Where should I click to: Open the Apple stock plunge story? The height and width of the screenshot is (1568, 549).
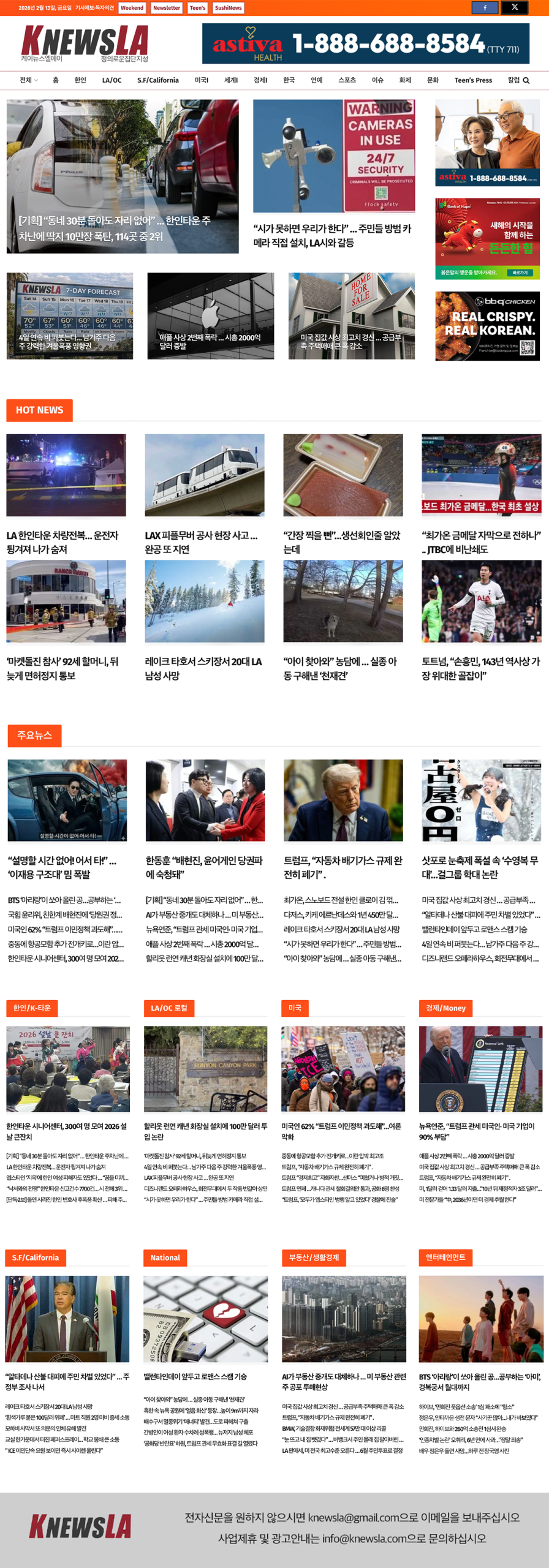click(210, 316)
